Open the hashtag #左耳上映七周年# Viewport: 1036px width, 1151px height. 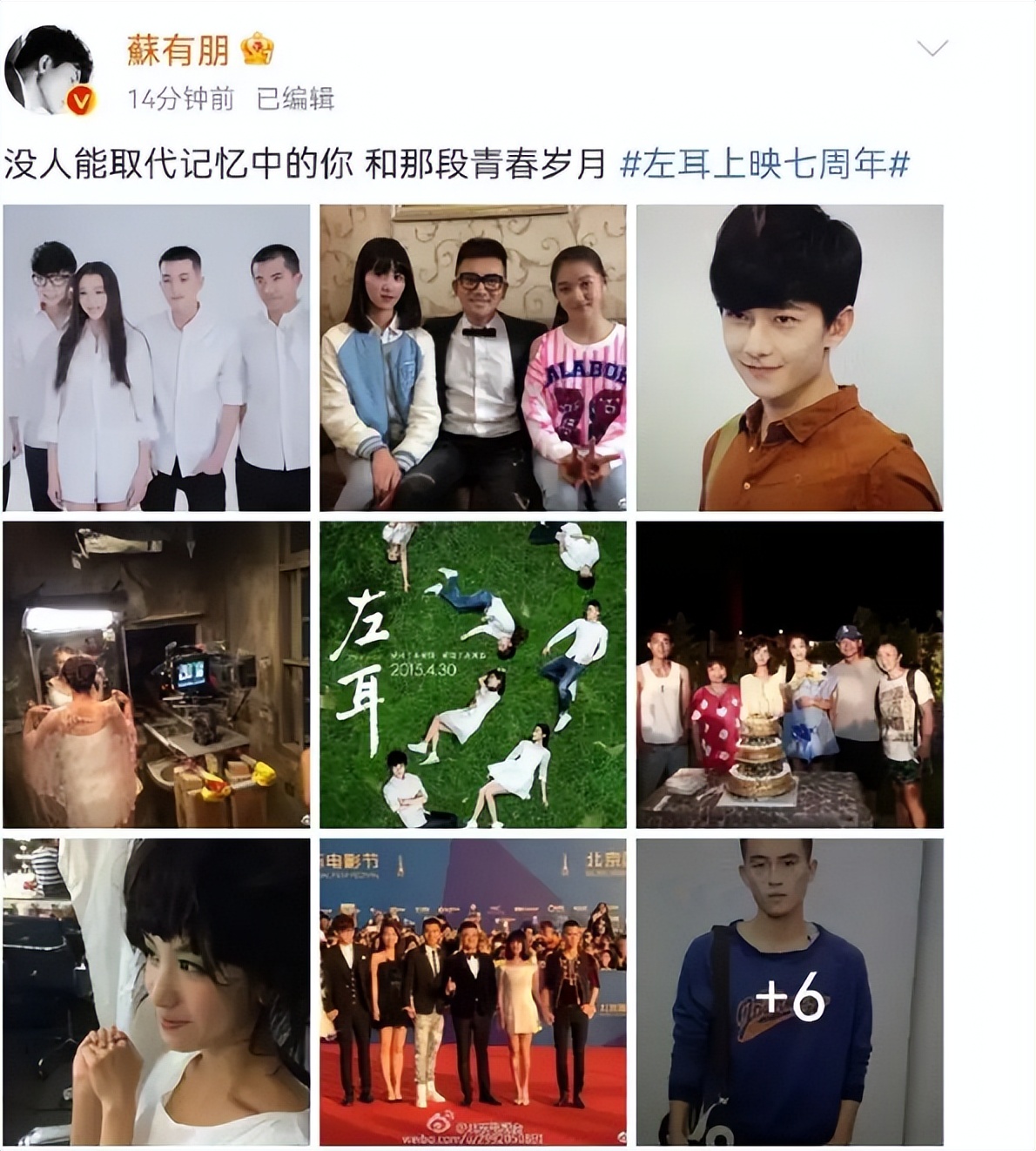[764, 164]
